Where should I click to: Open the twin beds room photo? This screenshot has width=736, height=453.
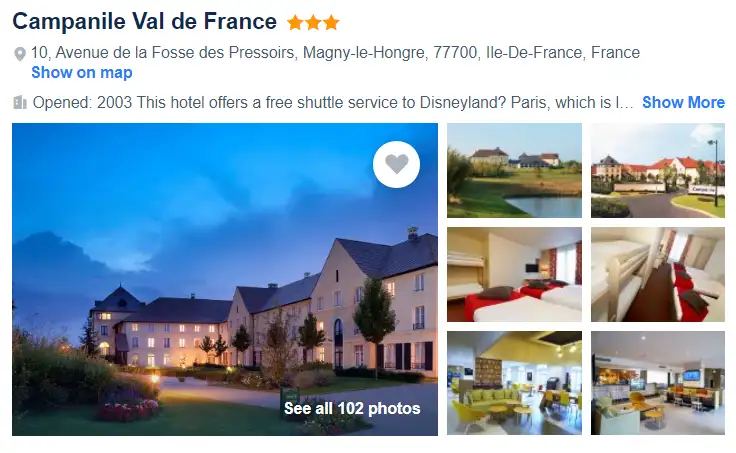514,275
